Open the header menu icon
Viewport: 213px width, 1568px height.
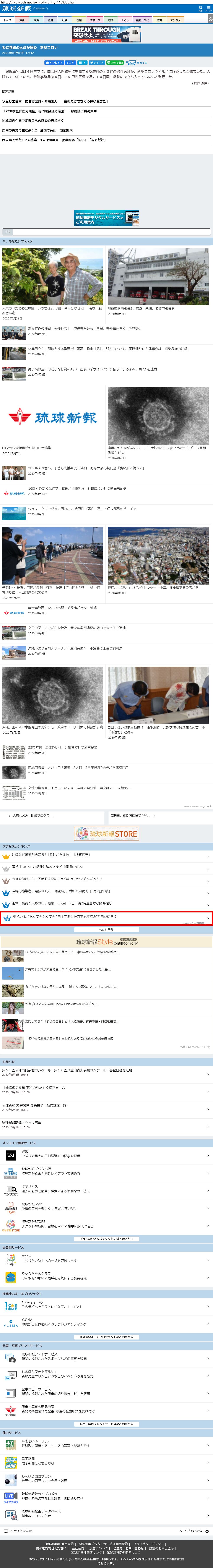[x=208, y=8]
